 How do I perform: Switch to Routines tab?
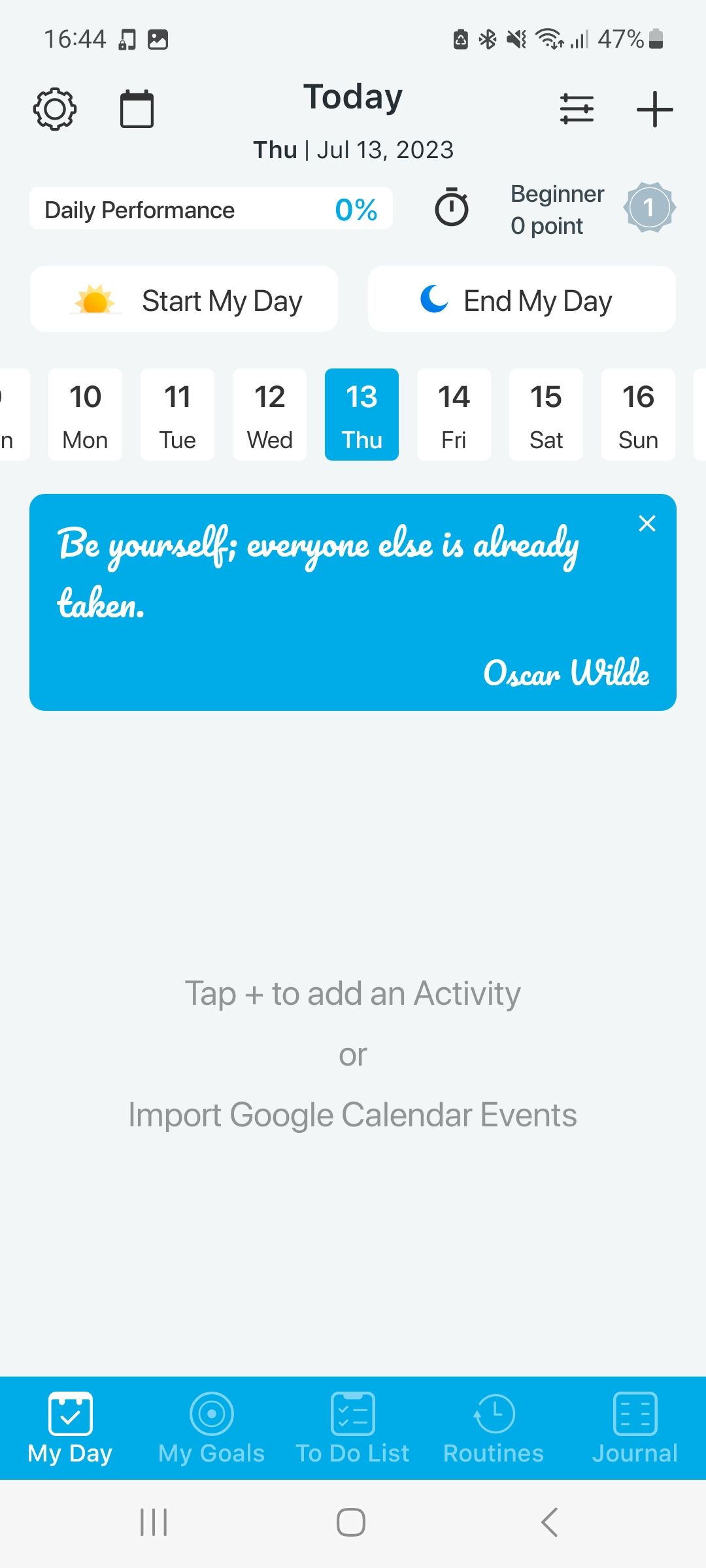pos(494,1428)
